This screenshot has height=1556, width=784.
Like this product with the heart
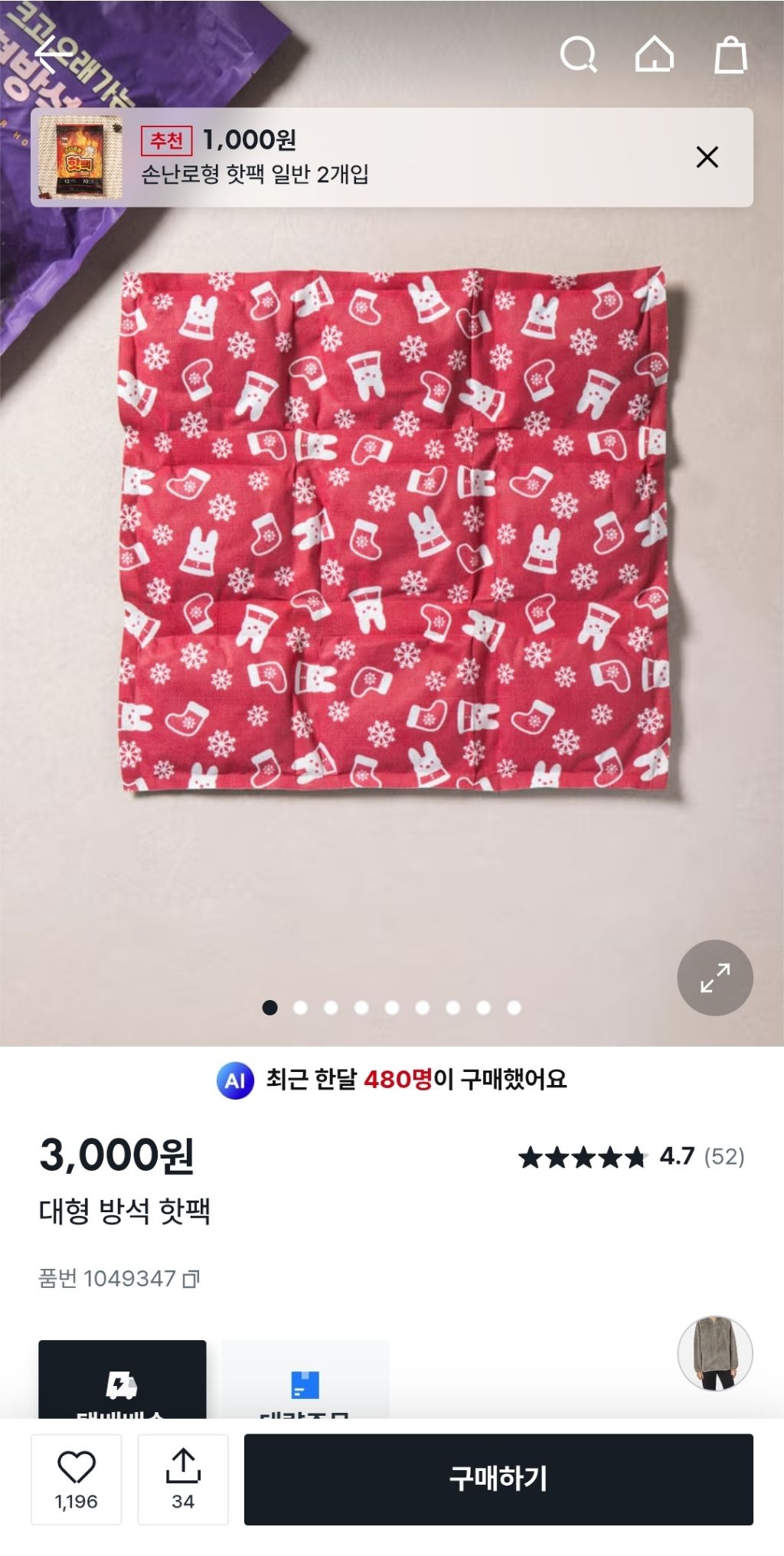tap(76, 1479)
